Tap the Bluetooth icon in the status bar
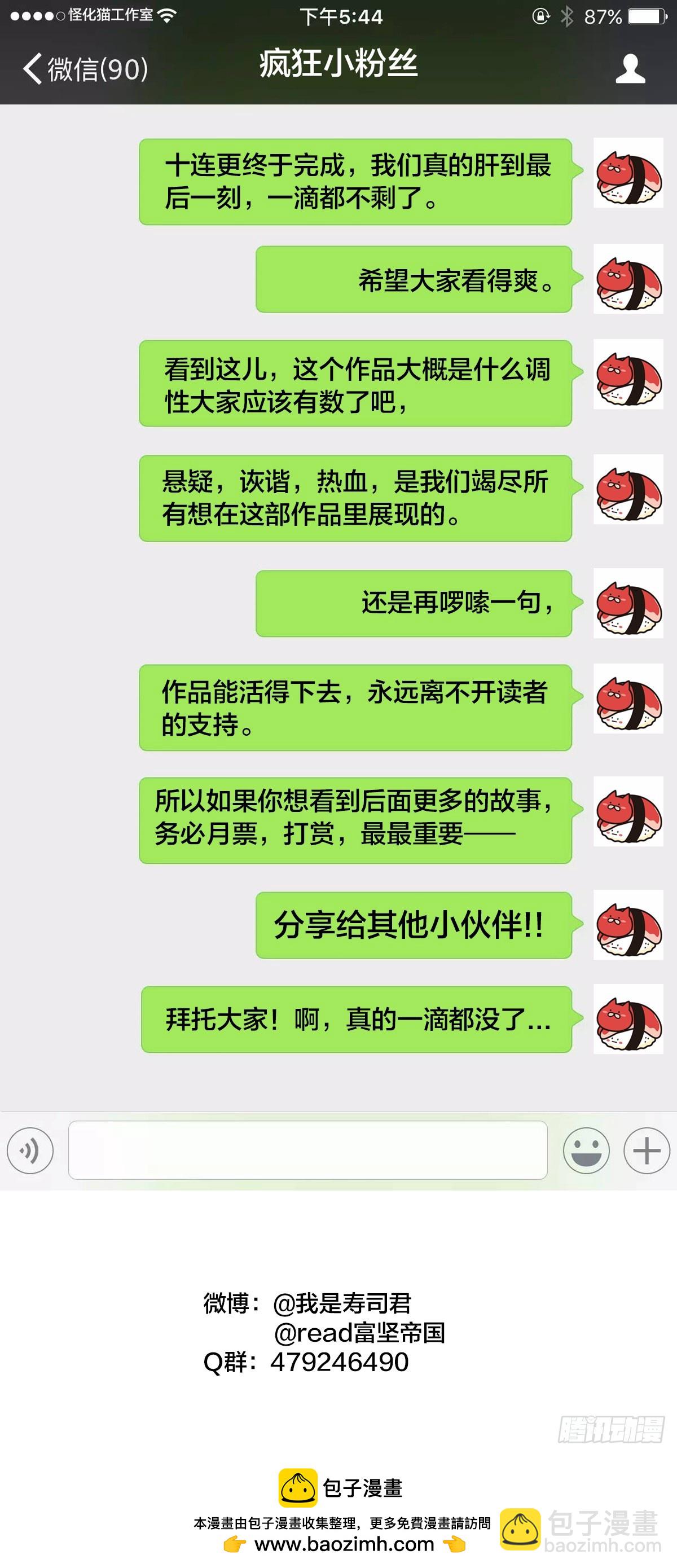 click(x=567, y=16)
